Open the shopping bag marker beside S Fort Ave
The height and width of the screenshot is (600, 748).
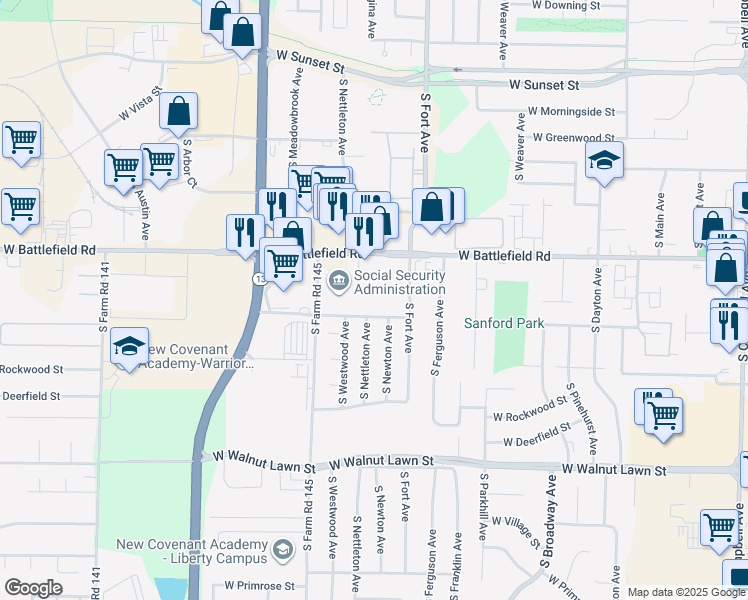[x=432, y=208]
